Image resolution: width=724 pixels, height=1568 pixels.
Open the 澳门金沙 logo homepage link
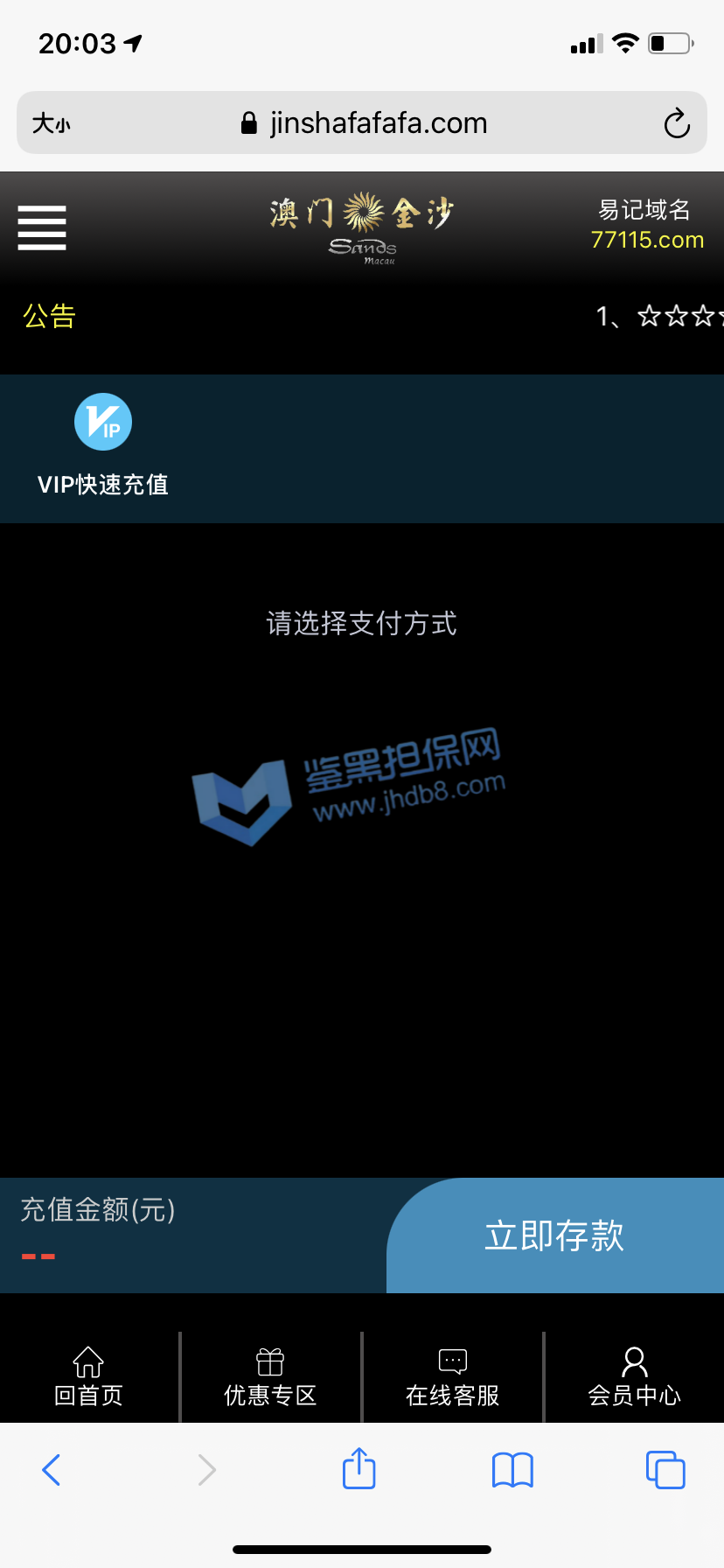pos(362,226)
